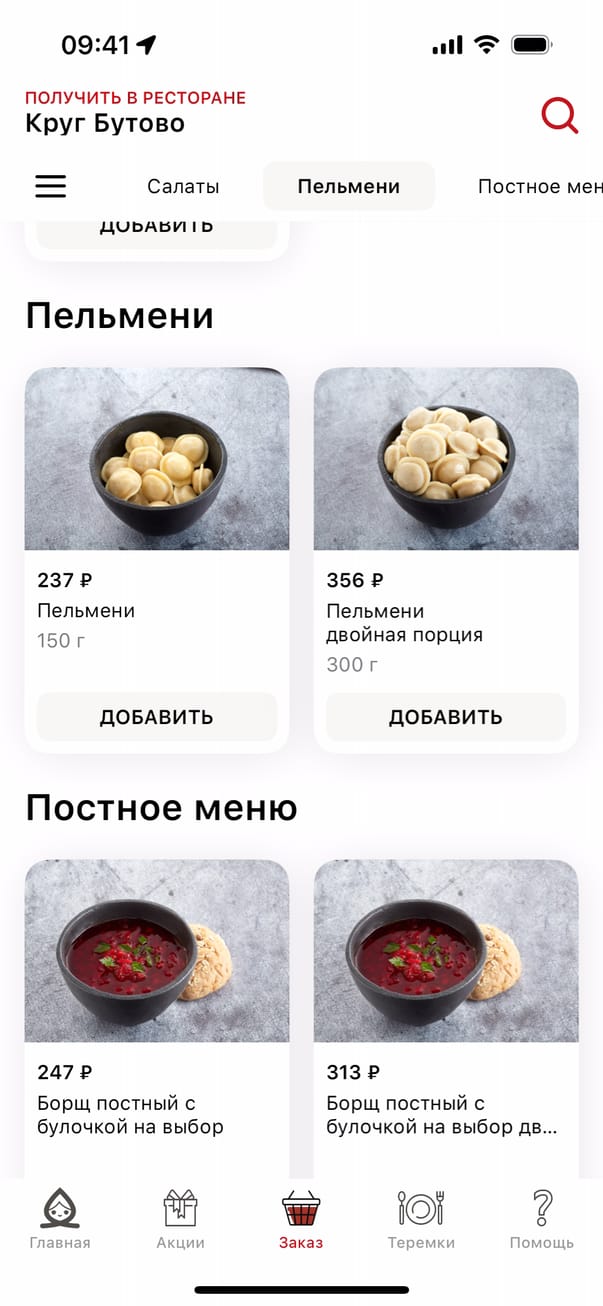
Task: Open the hamburger category menu
Action: coord(50,186)
